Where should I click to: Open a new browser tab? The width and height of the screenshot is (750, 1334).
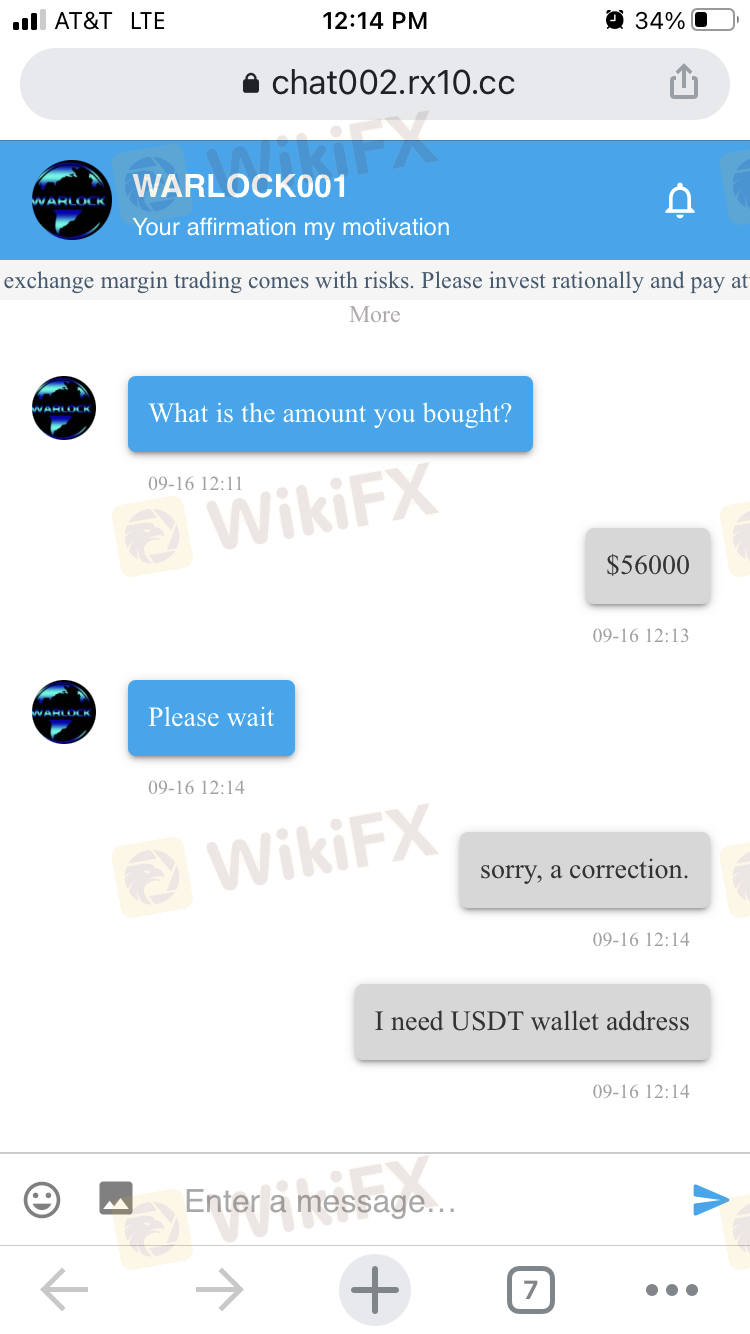tap(375, 1290)
